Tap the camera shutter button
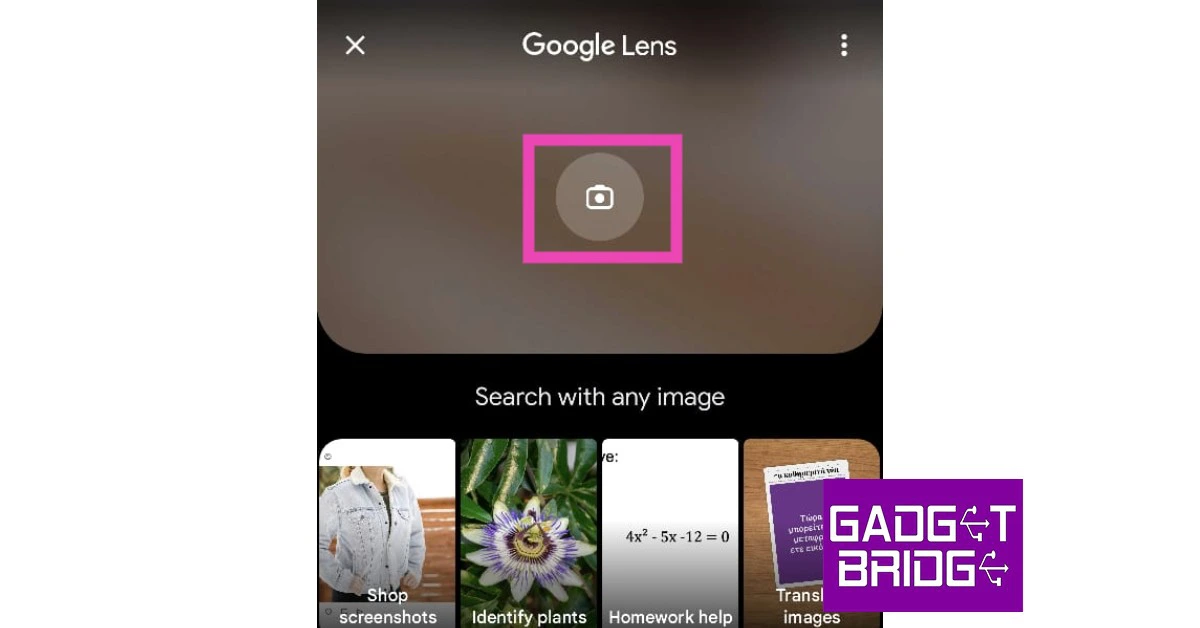Viewport: 1200px width, 628px height. click(599, 197)
